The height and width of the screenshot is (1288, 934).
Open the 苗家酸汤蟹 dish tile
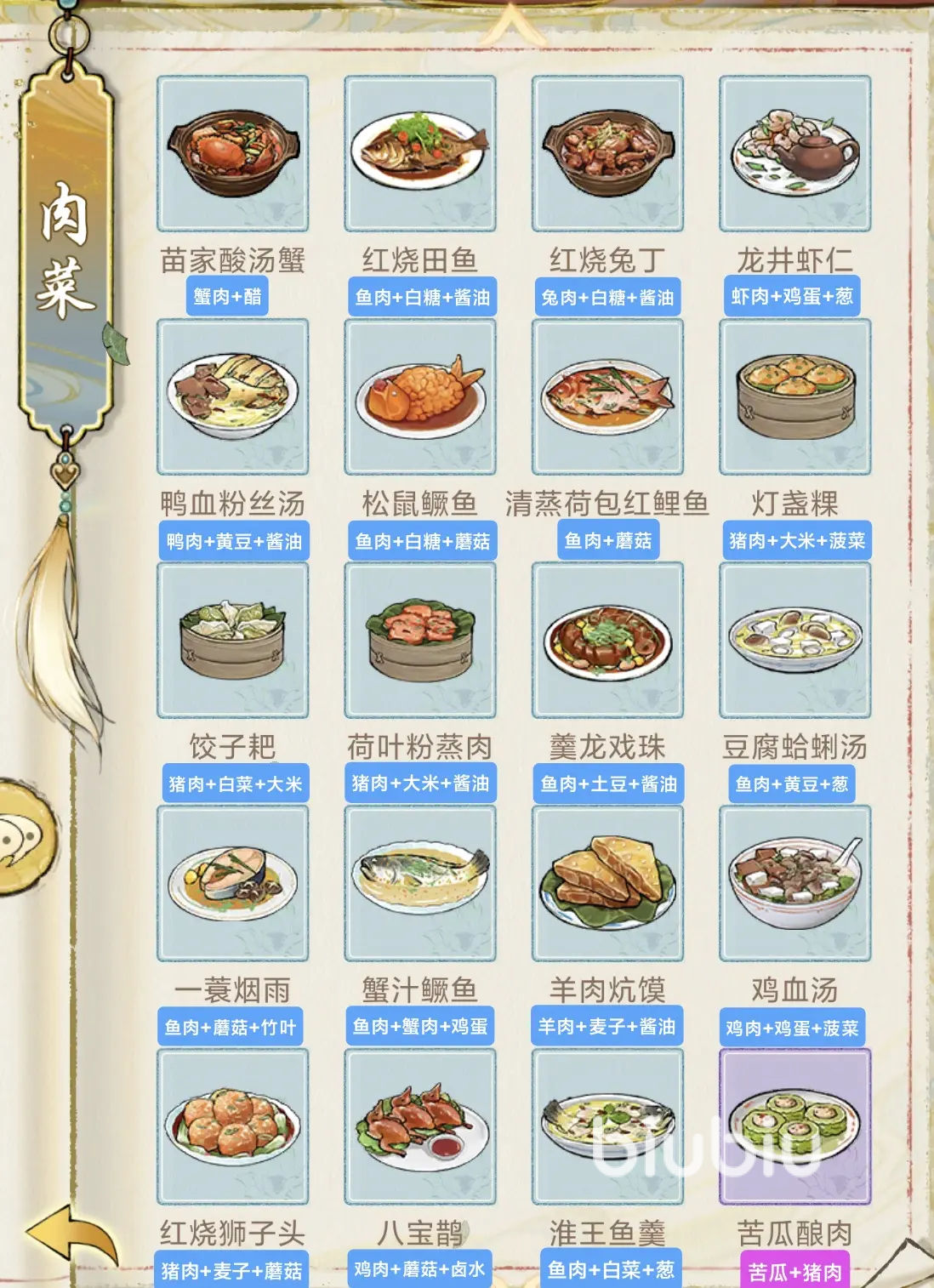[x=232, y=153]
